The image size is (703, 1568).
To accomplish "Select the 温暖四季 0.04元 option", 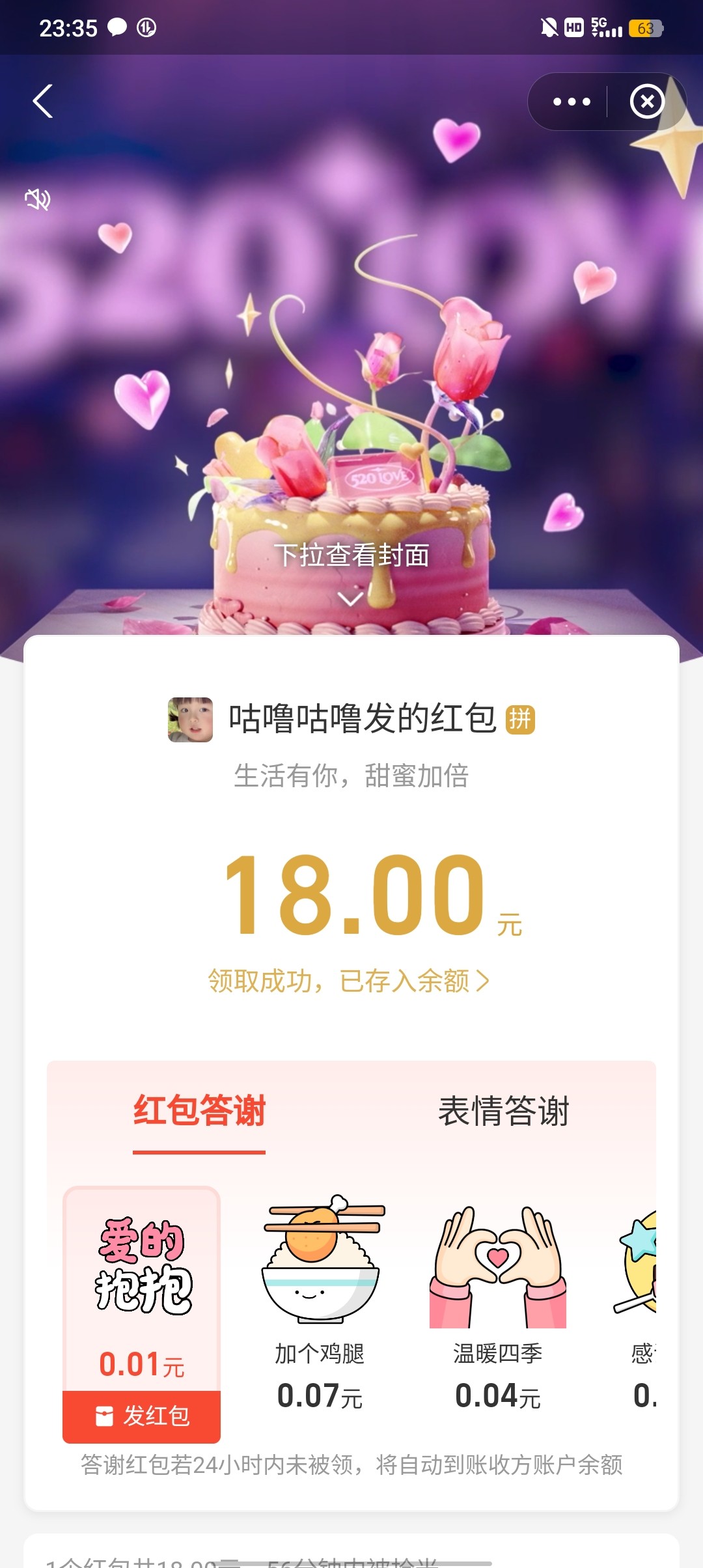I will [x=498, y=1301].
